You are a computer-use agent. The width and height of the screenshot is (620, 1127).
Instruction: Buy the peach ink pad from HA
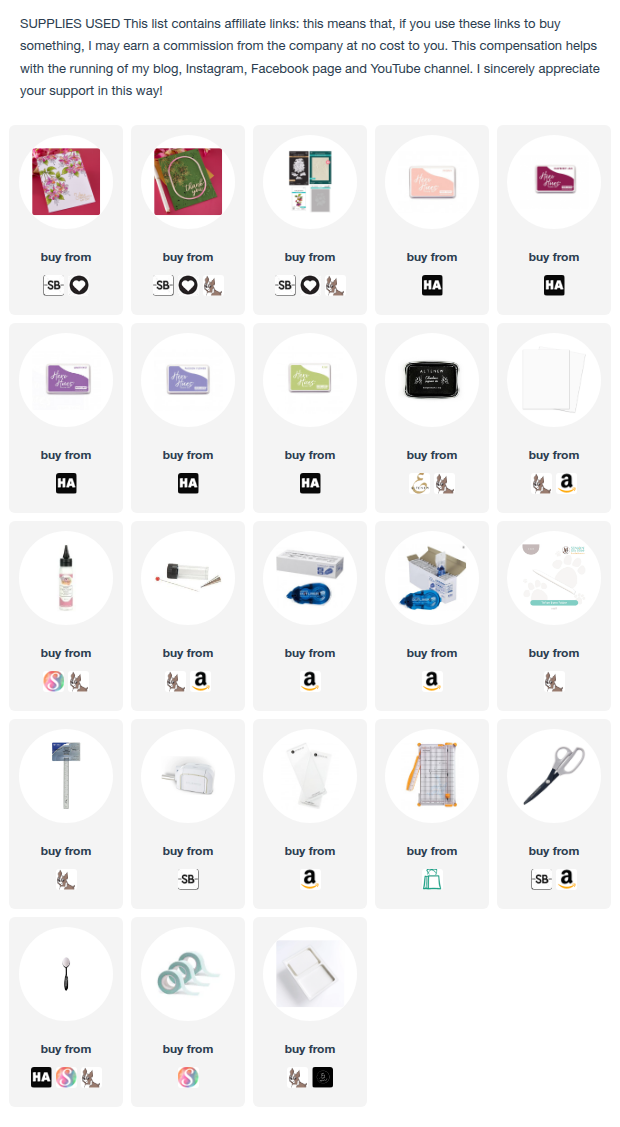[431, 285]
